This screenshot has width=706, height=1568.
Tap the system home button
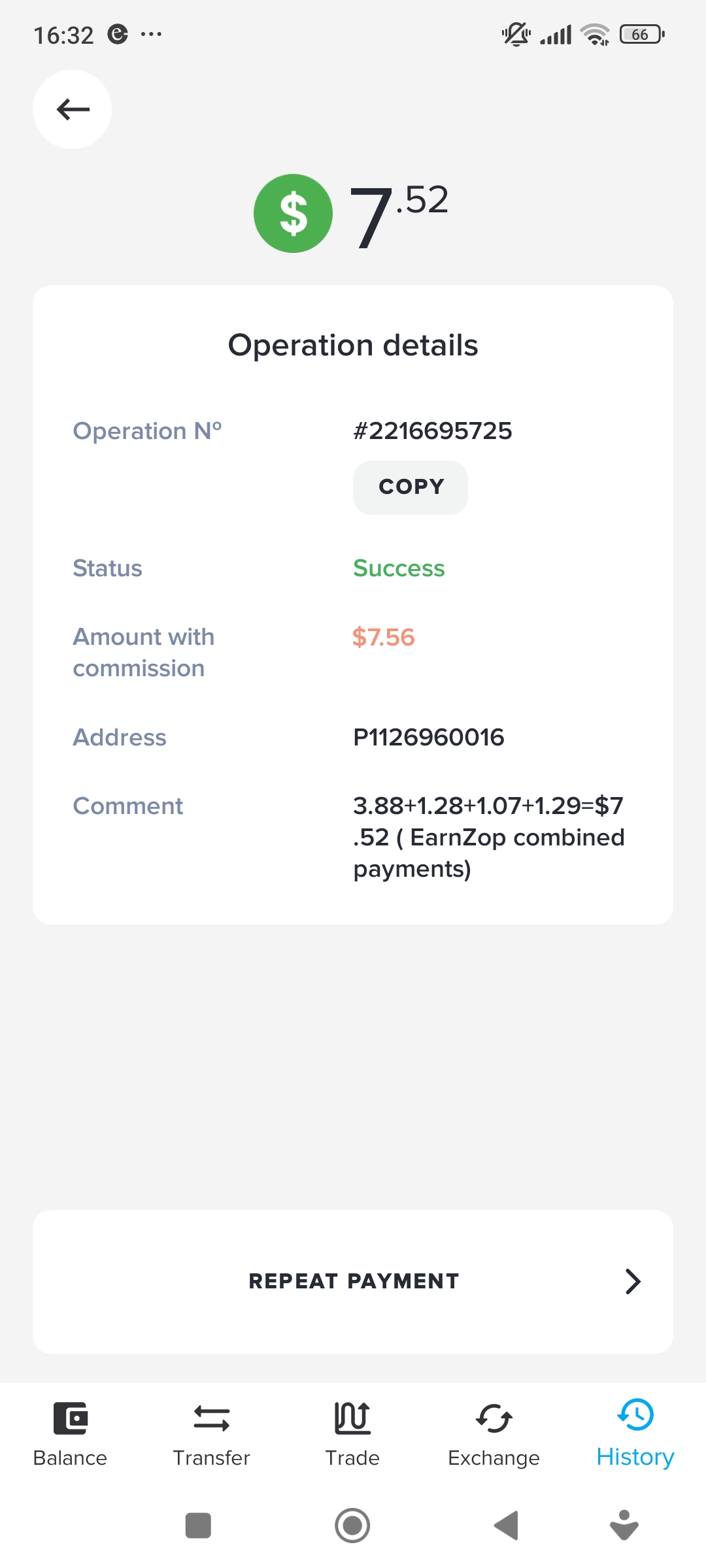pos(352,1526)
